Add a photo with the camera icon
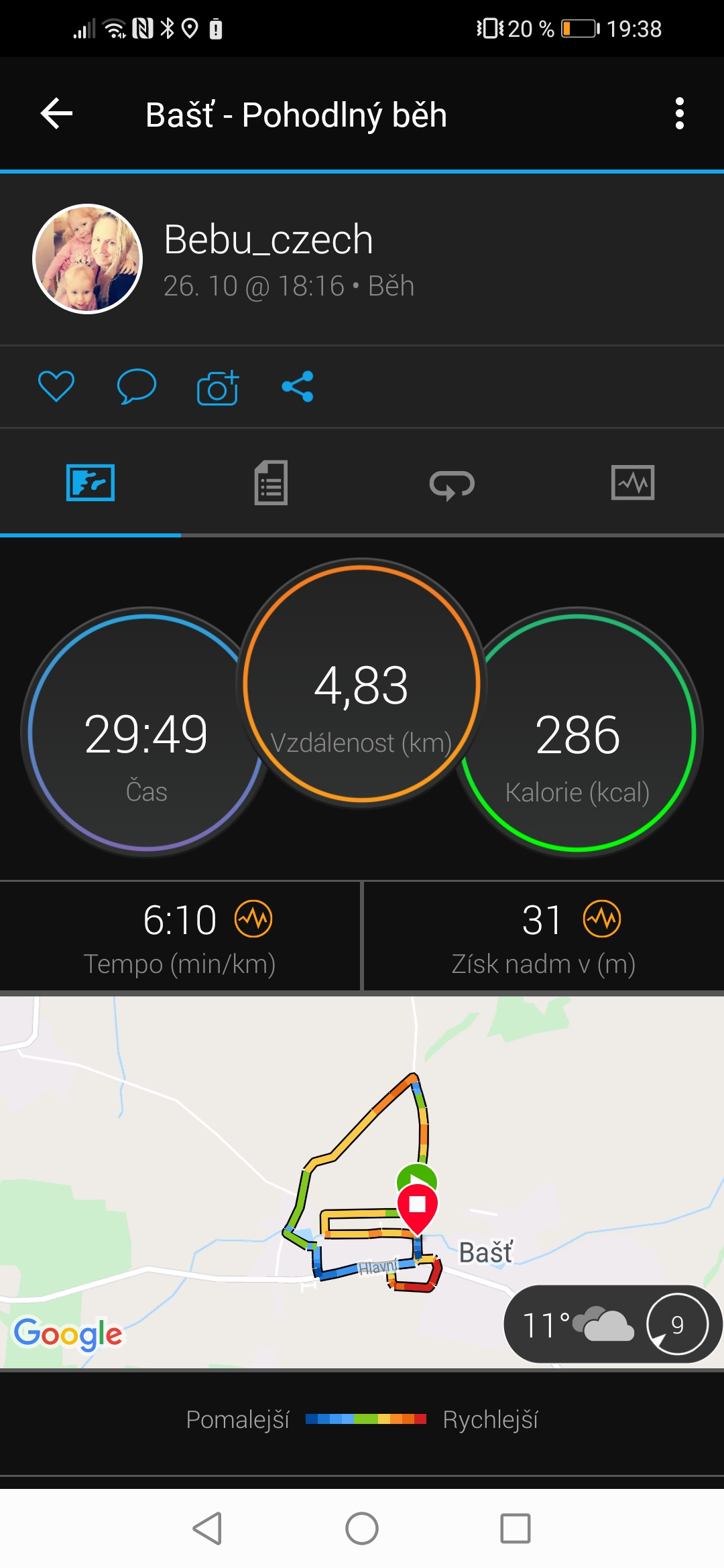 click(218, 387)
